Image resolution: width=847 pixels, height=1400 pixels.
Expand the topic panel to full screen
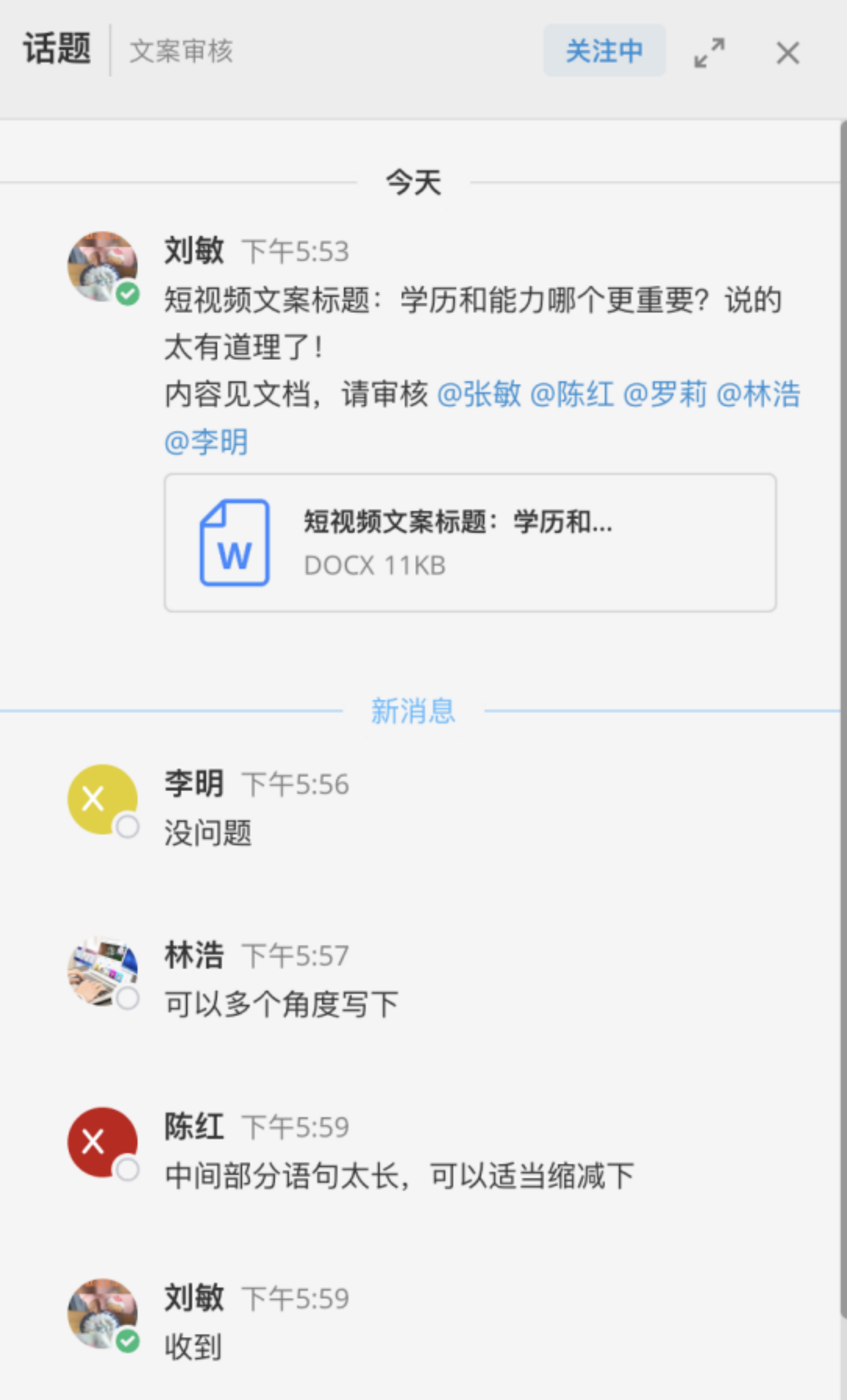[709, 53]
